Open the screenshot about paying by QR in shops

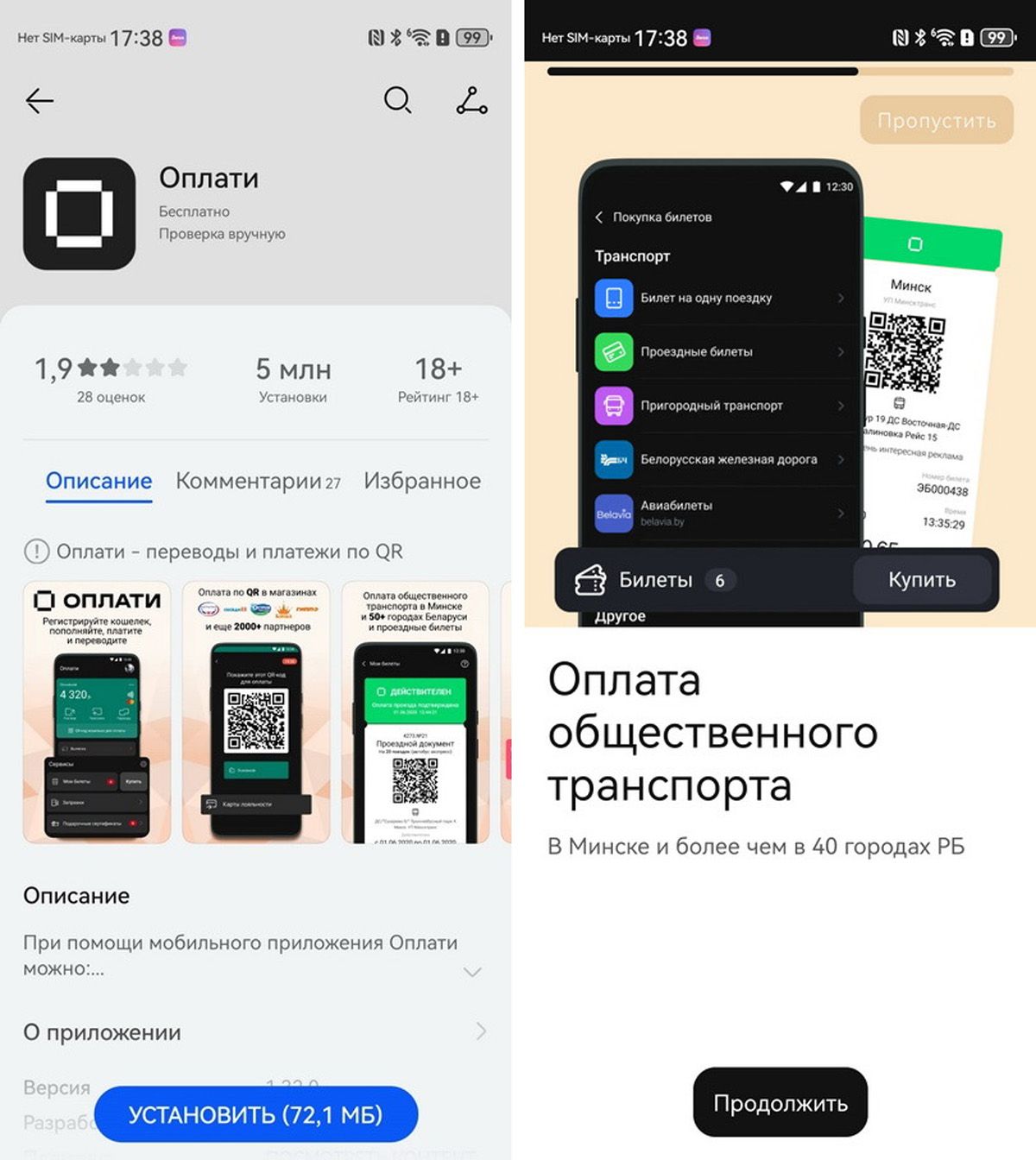coord(256,712)
